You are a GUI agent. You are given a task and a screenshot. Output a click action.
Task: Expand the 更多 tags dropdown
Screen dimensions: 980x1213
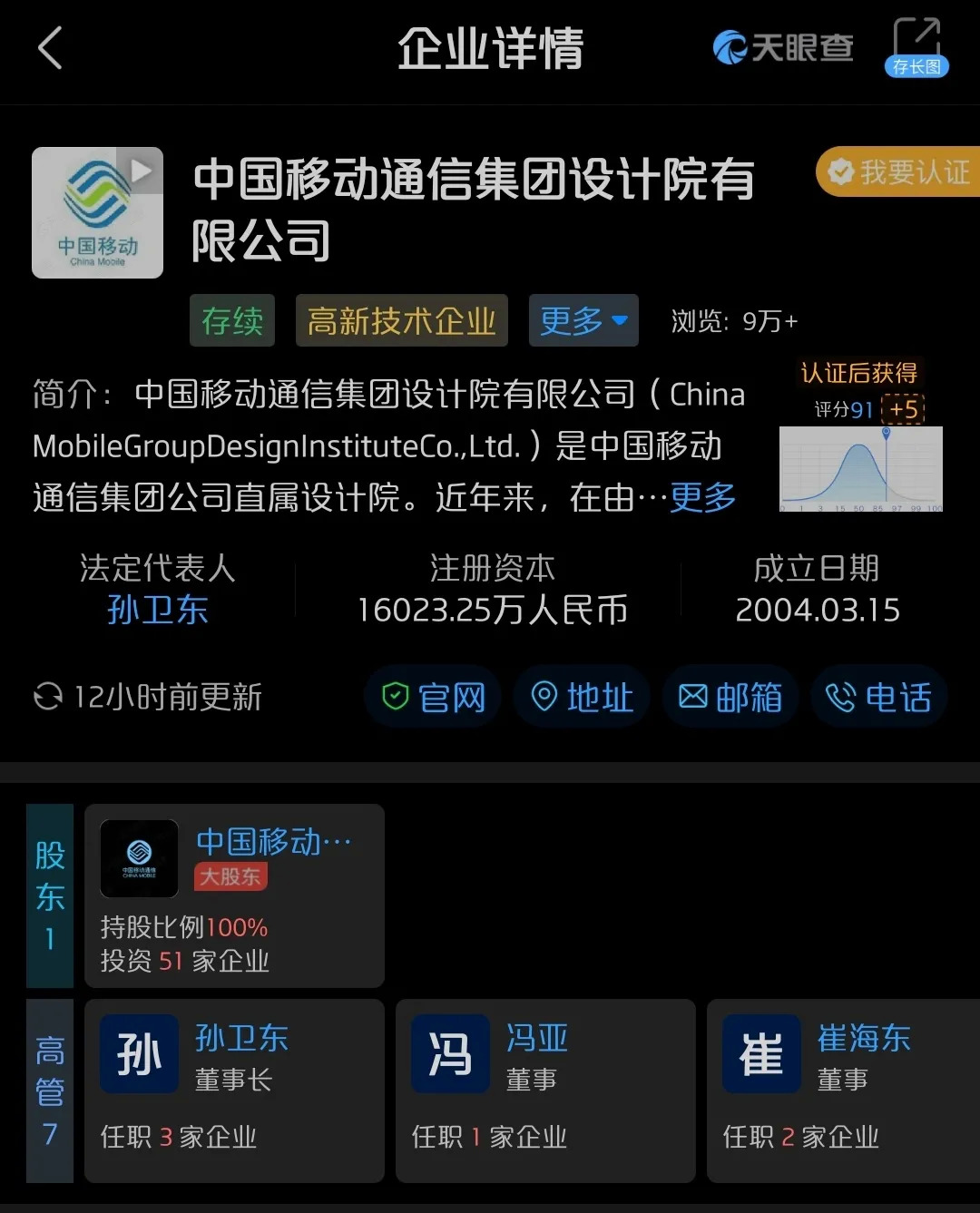pyautogui.click(x=583, y=320)
